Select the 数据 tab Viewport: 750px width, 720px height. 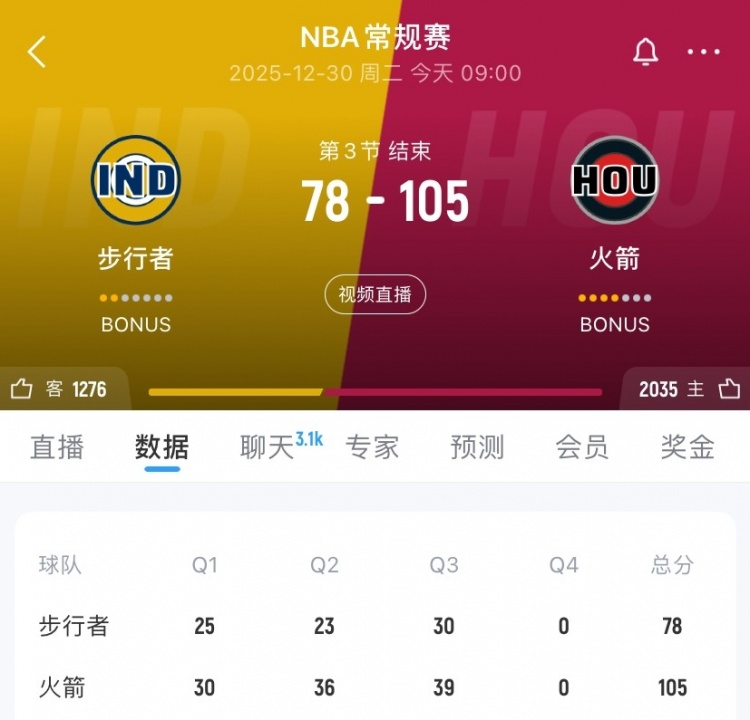pos(162,447)
